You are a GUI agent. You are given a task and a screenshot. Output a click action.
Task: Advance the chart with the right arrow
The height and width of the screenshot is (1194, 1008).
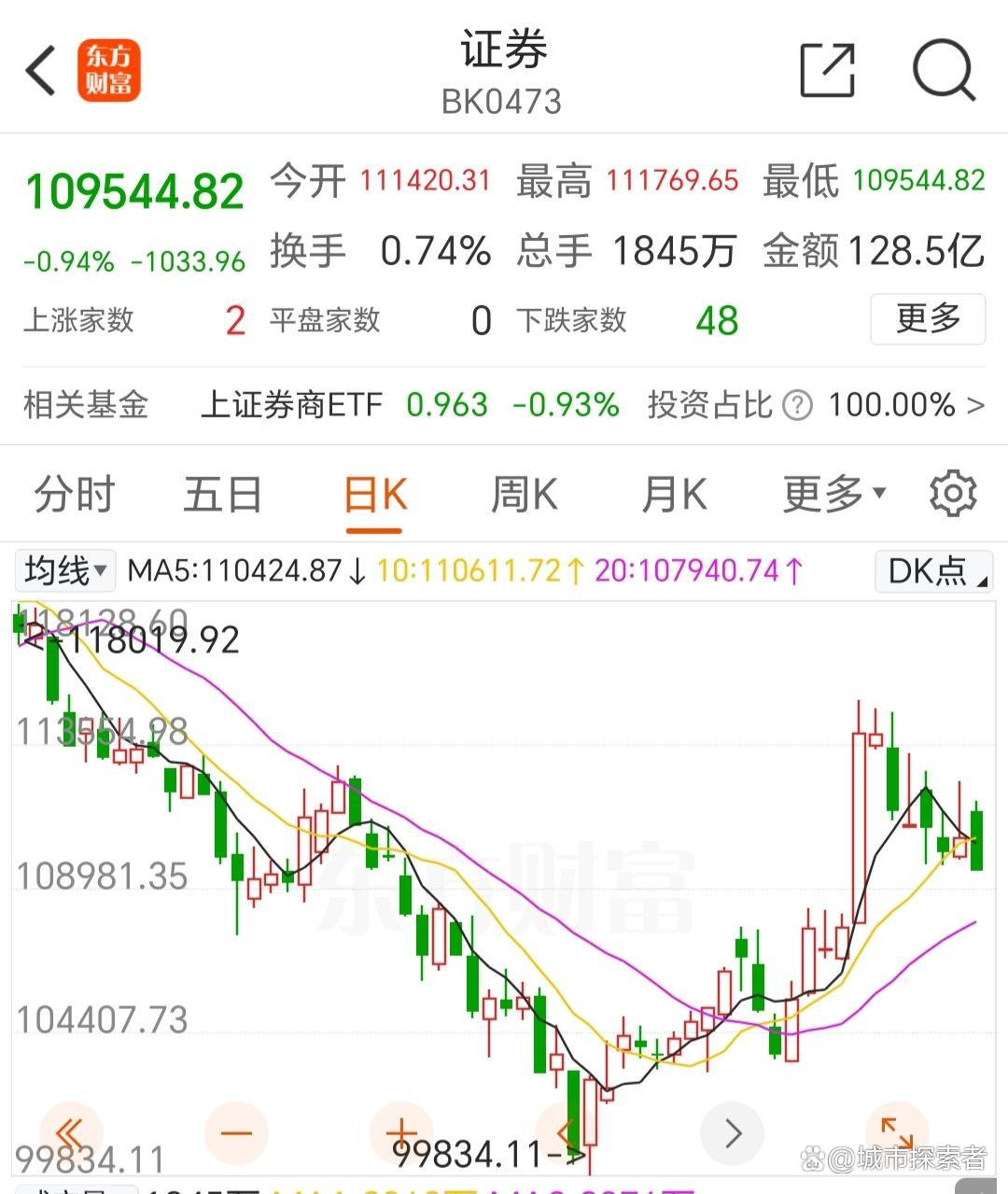point(734,1132)
